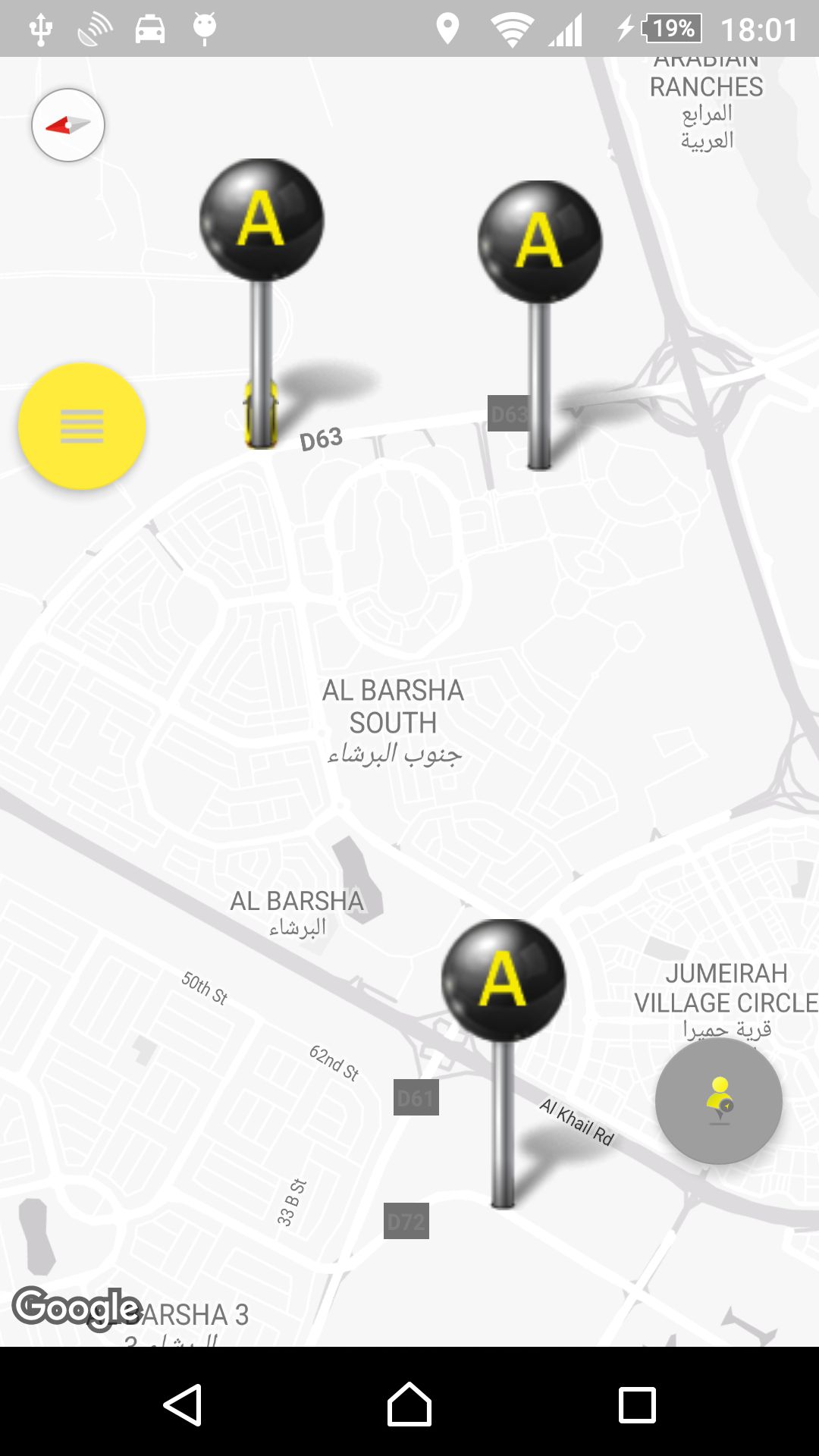
Task: Go back with the system back button
Action: click(x=182, y=1404)
